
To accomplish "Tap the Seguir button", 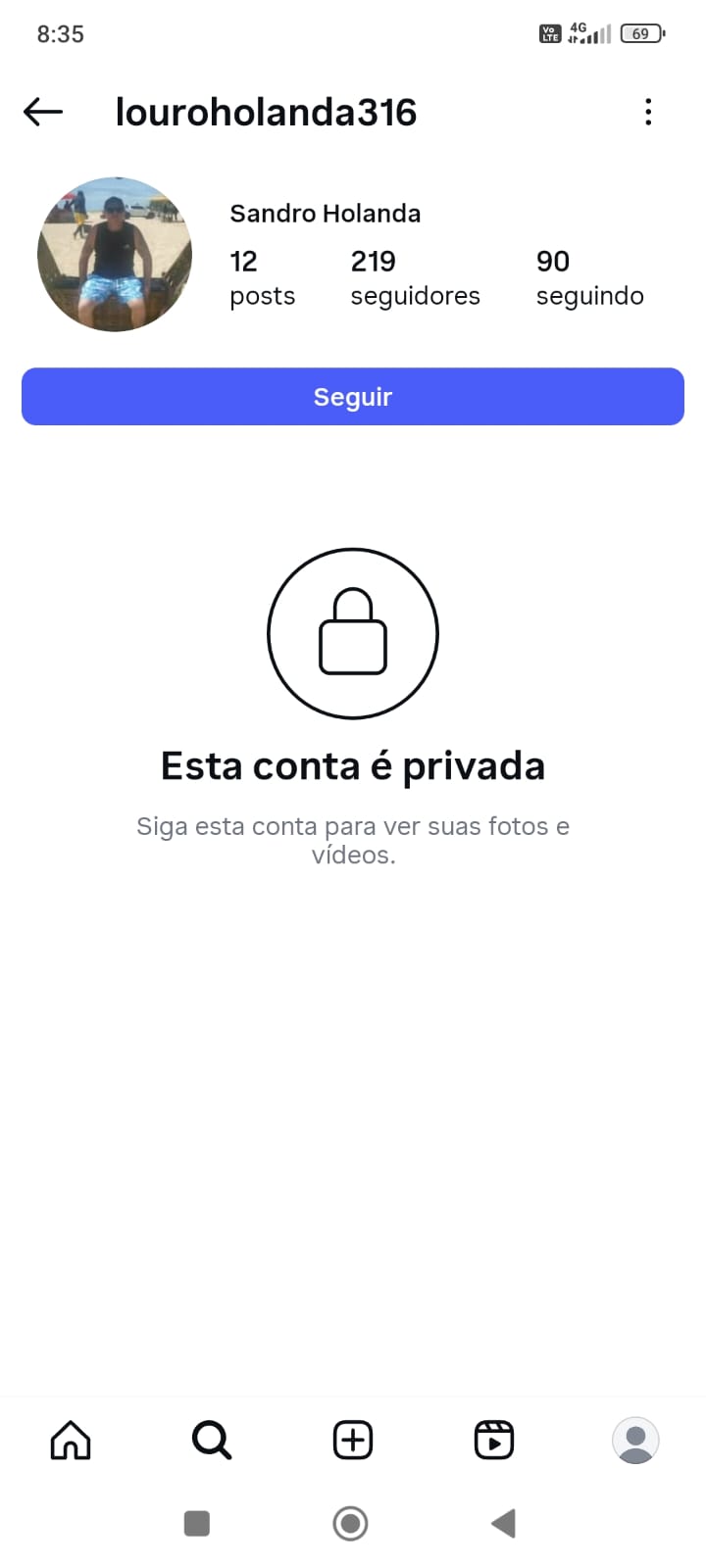I will click(x=353, y=397).
